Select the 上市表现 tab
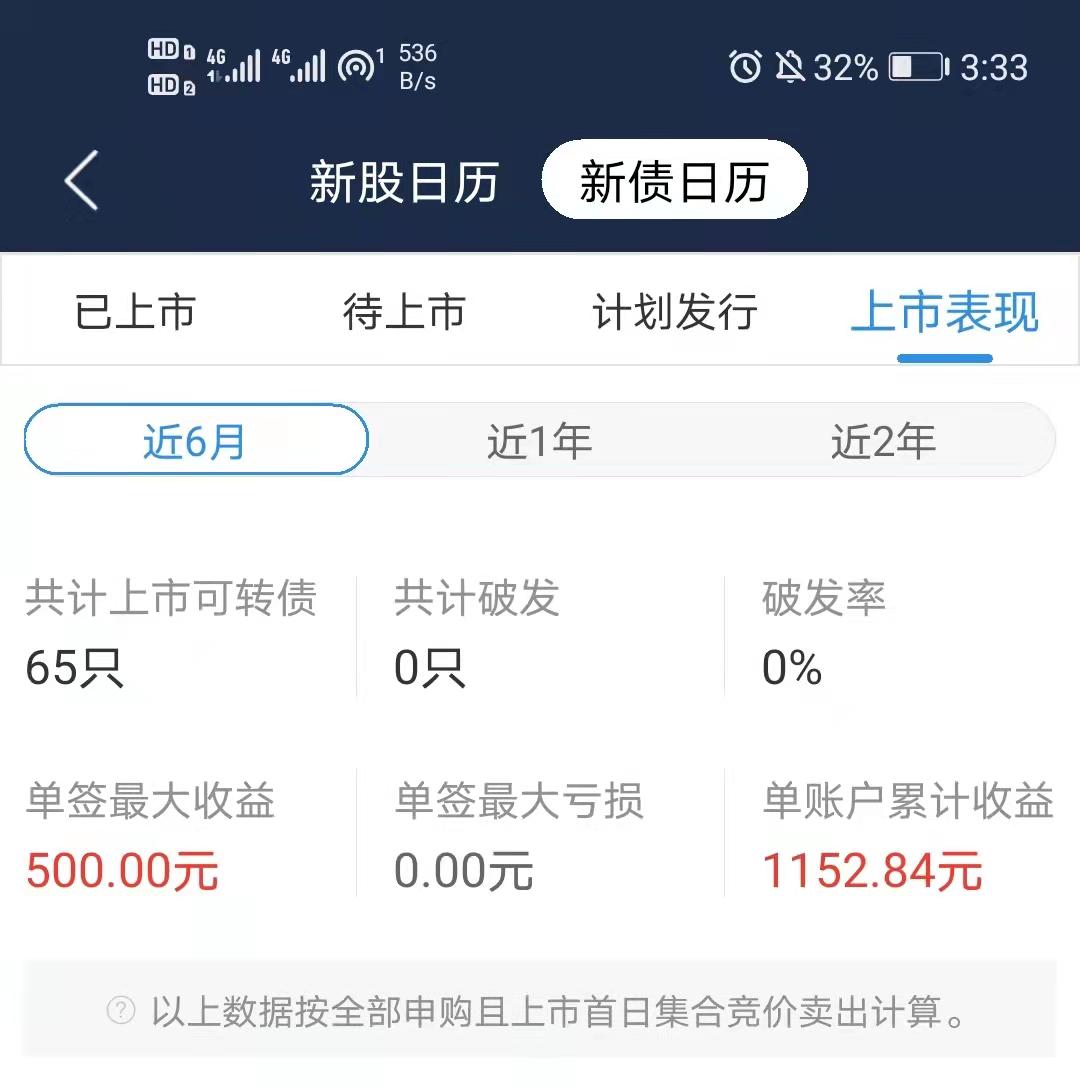 coord(945,312)
